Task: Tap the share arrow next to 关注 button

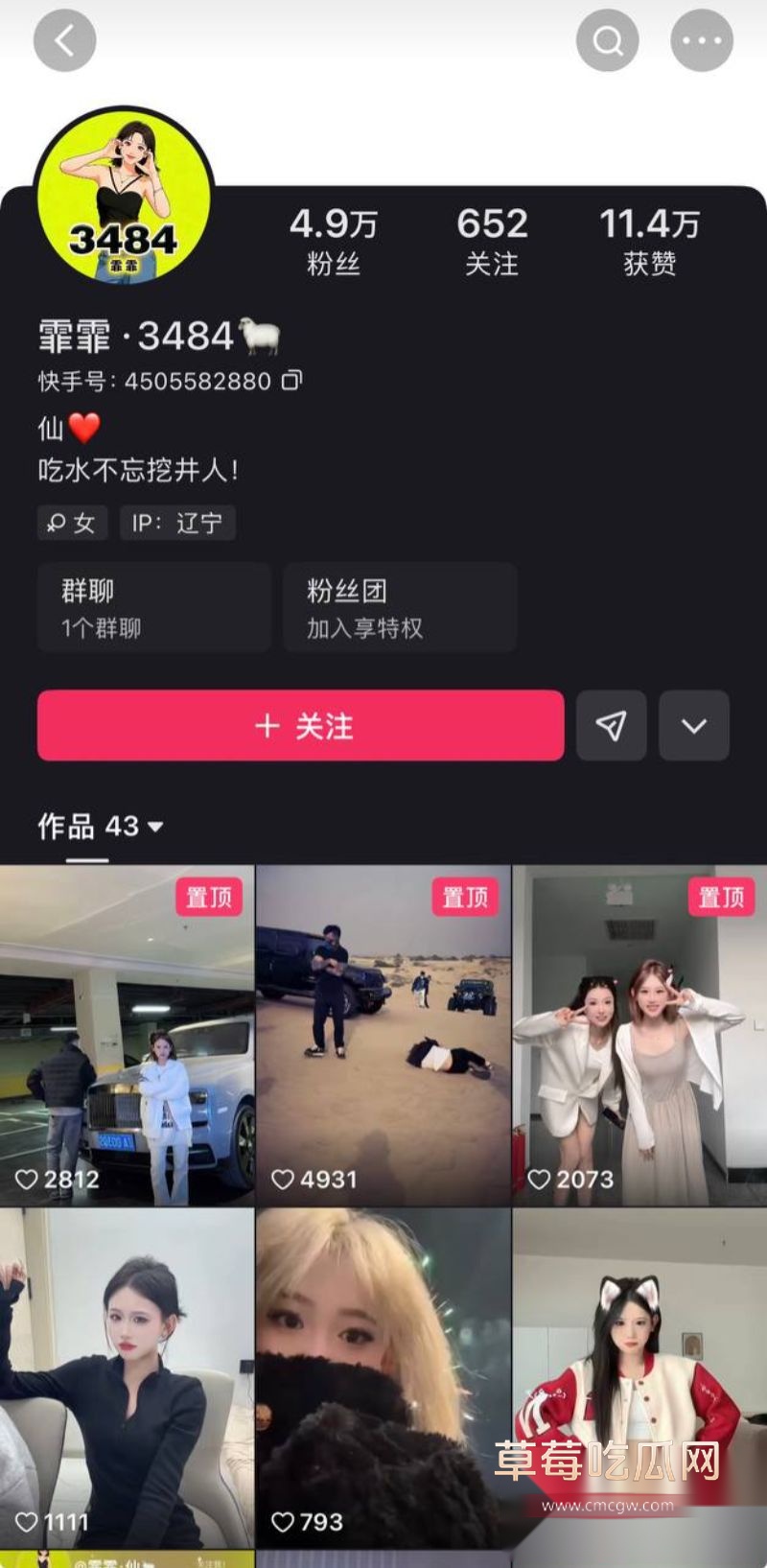Action: pos(614,726)
